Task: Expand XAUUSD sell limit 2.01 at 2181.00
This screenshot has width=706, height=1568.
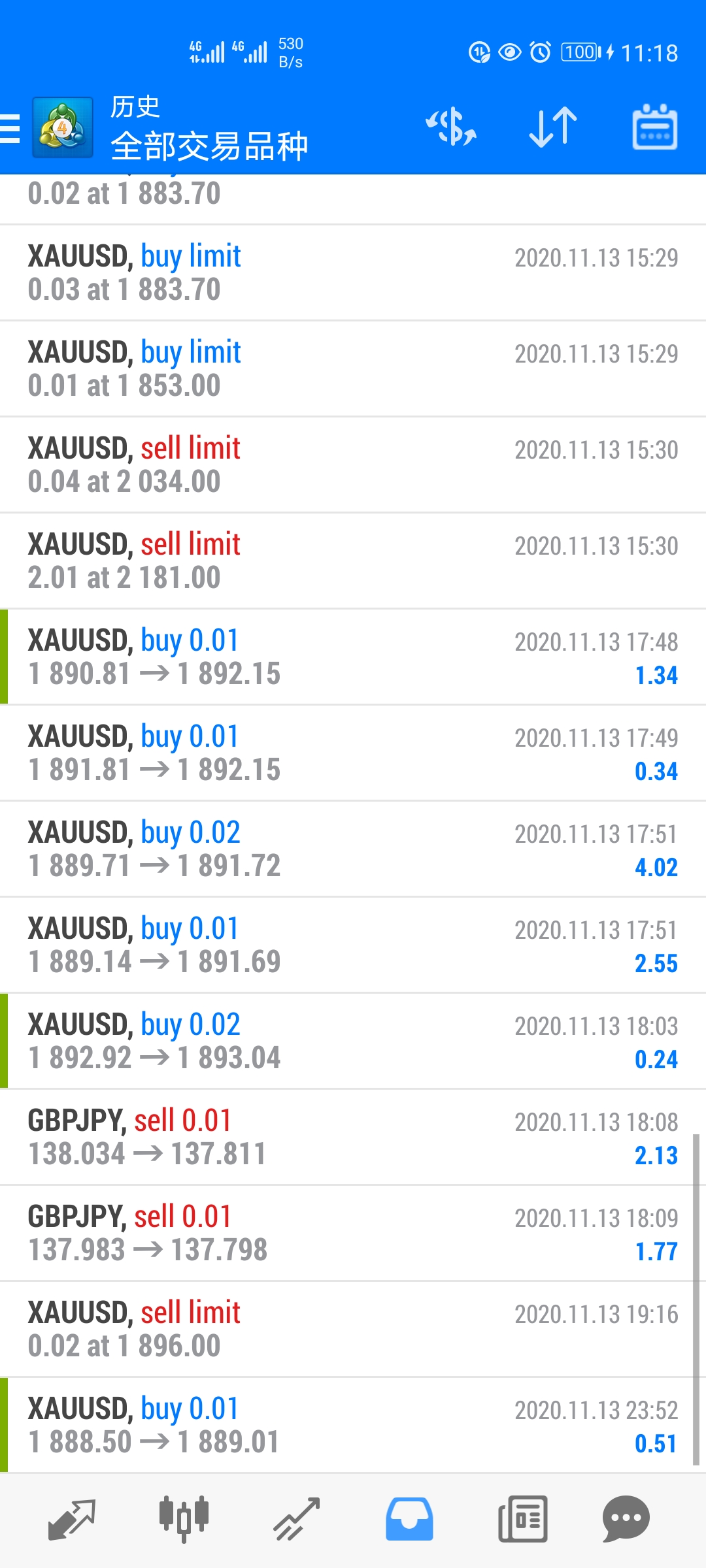Action: [353, 561]
